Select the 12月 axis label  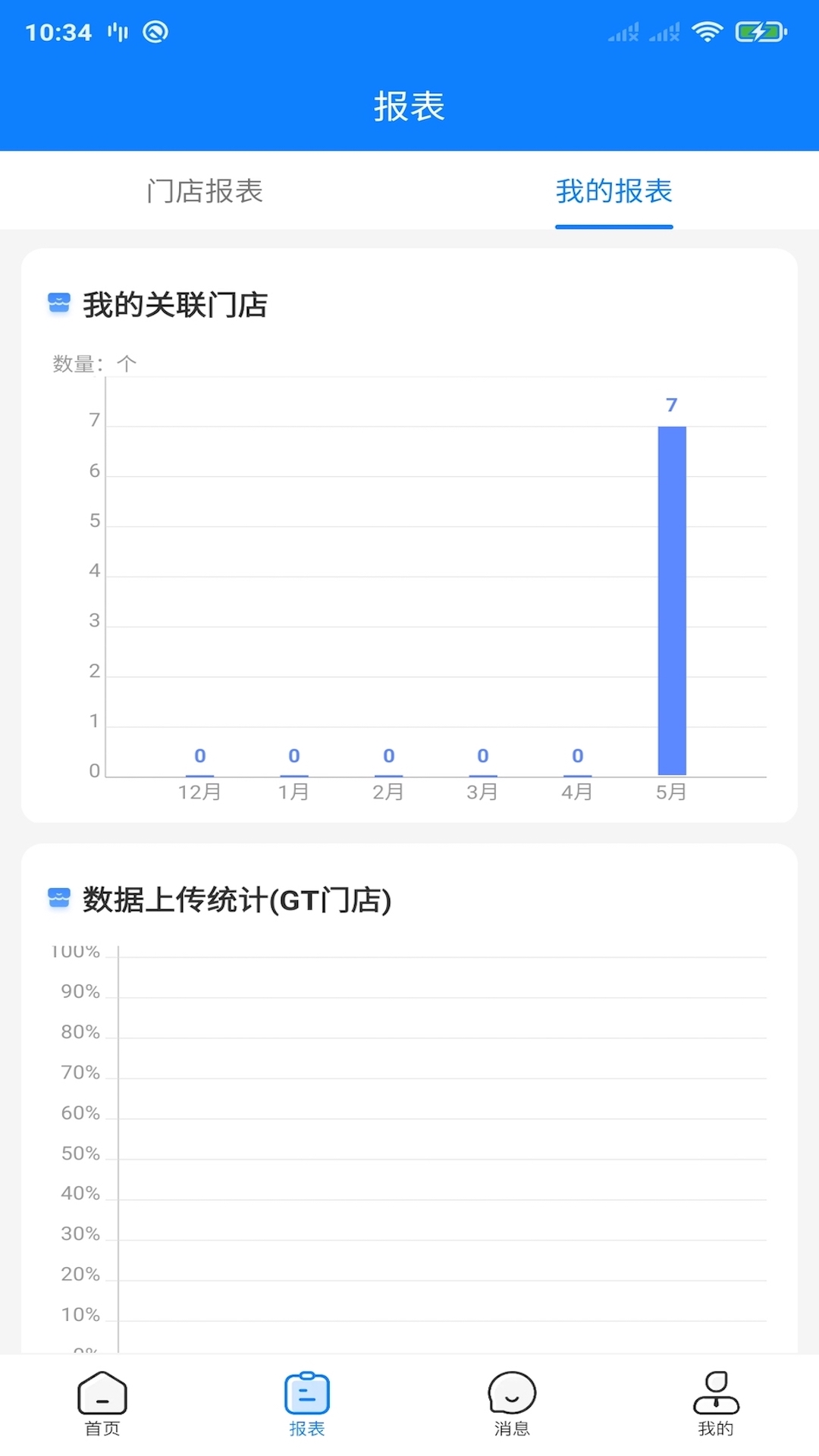[x=199, y=791]
